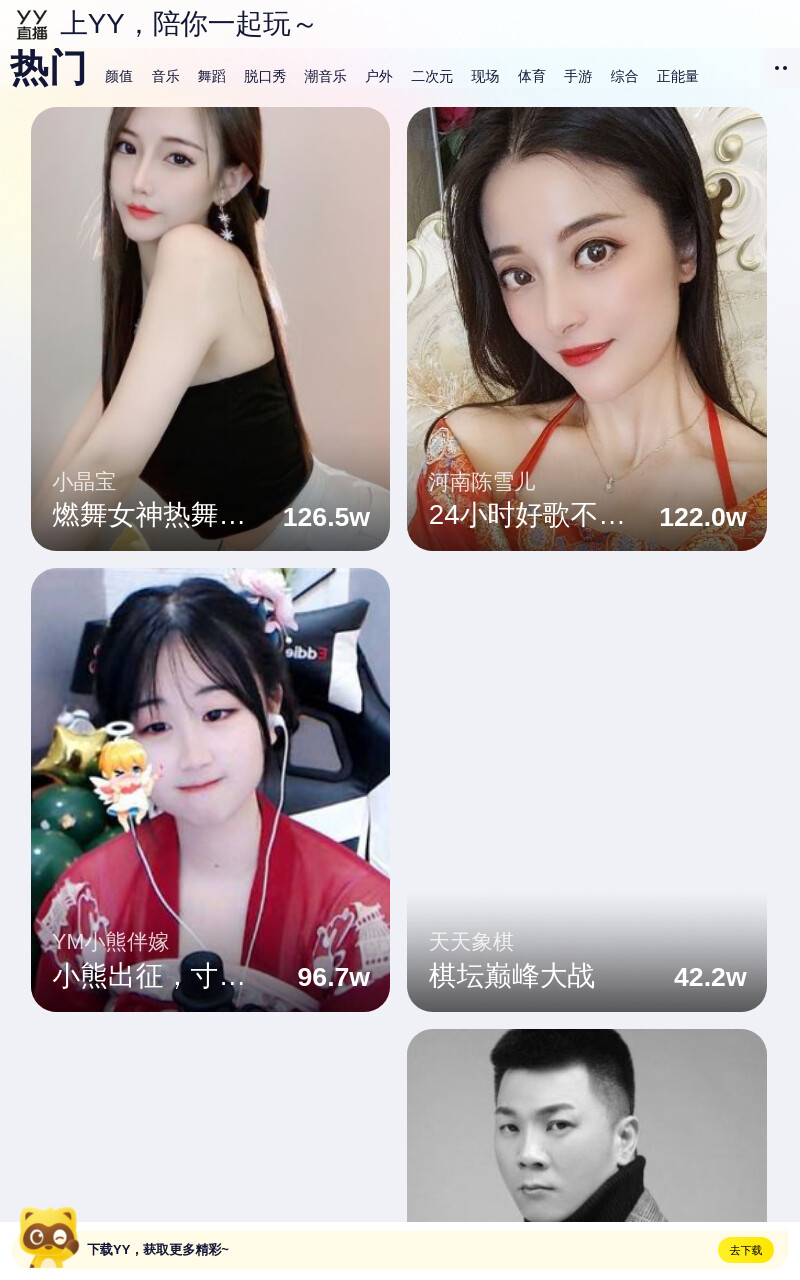Open the 天天象棋 stream card
Screen dimensions: 800x1280
587,790
